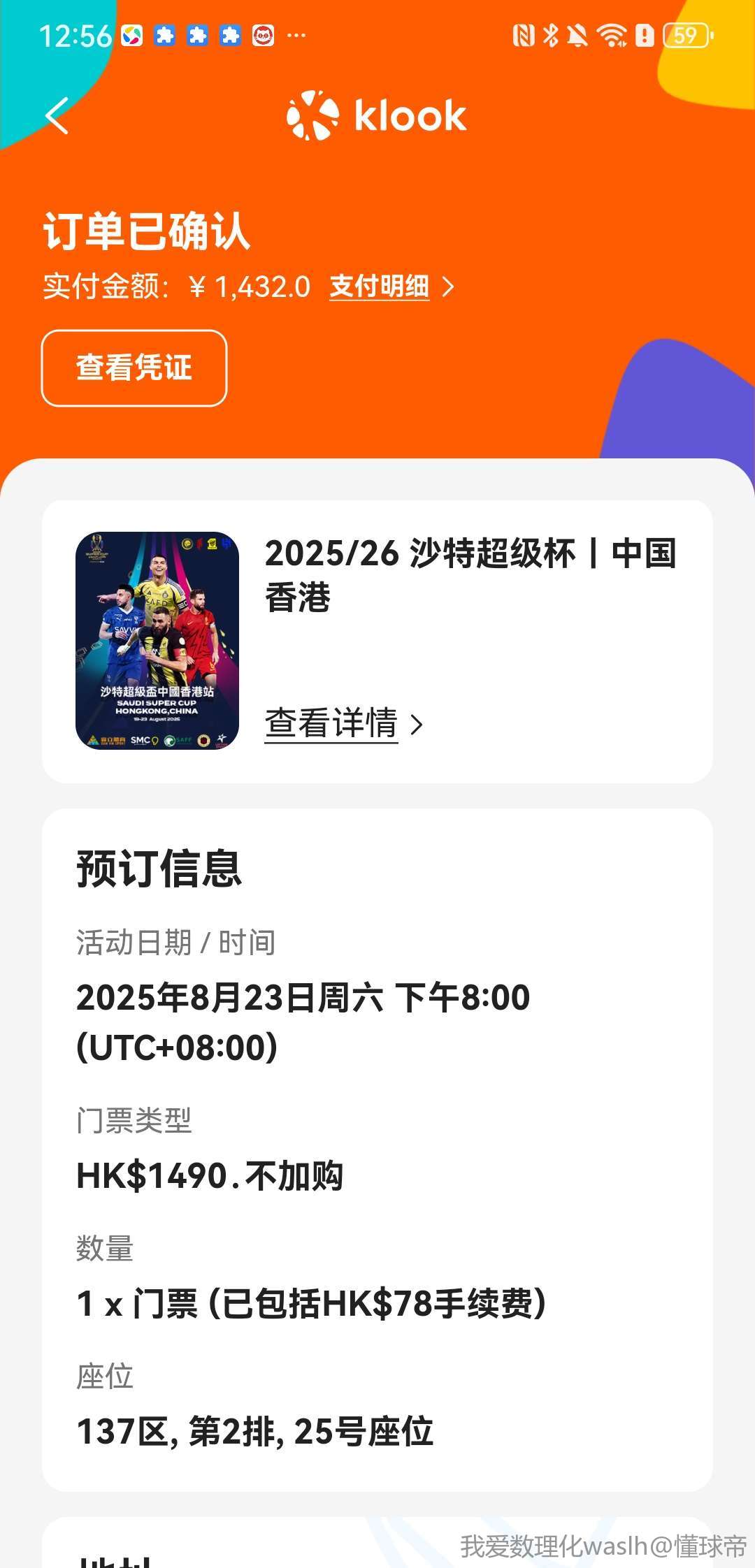Open 查看详情 for the Saudi Super Cup

coord(343,723)
